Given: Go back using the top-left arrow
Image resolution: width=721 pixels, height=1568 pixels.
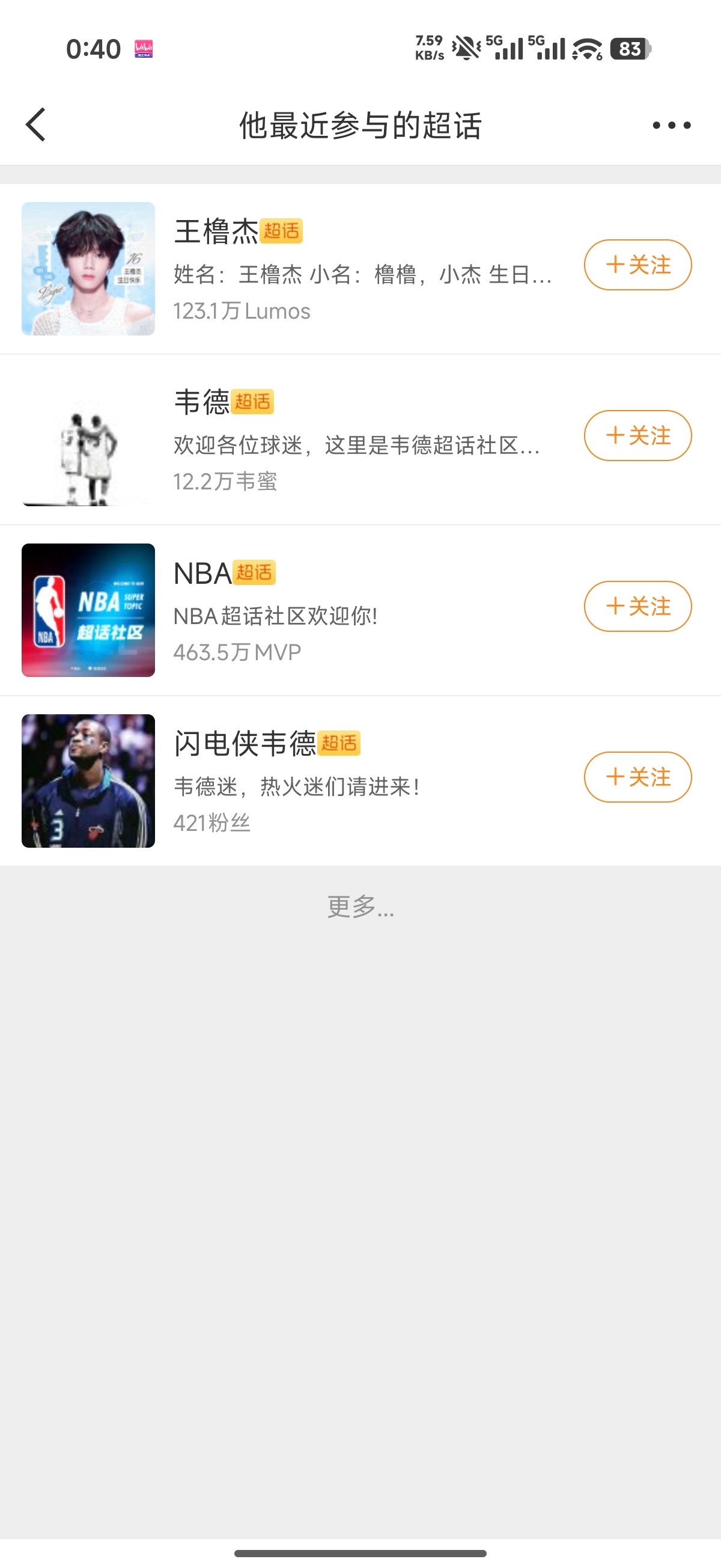Looking at the screenshot, I should pyautogui.click(x=36, y=125).
